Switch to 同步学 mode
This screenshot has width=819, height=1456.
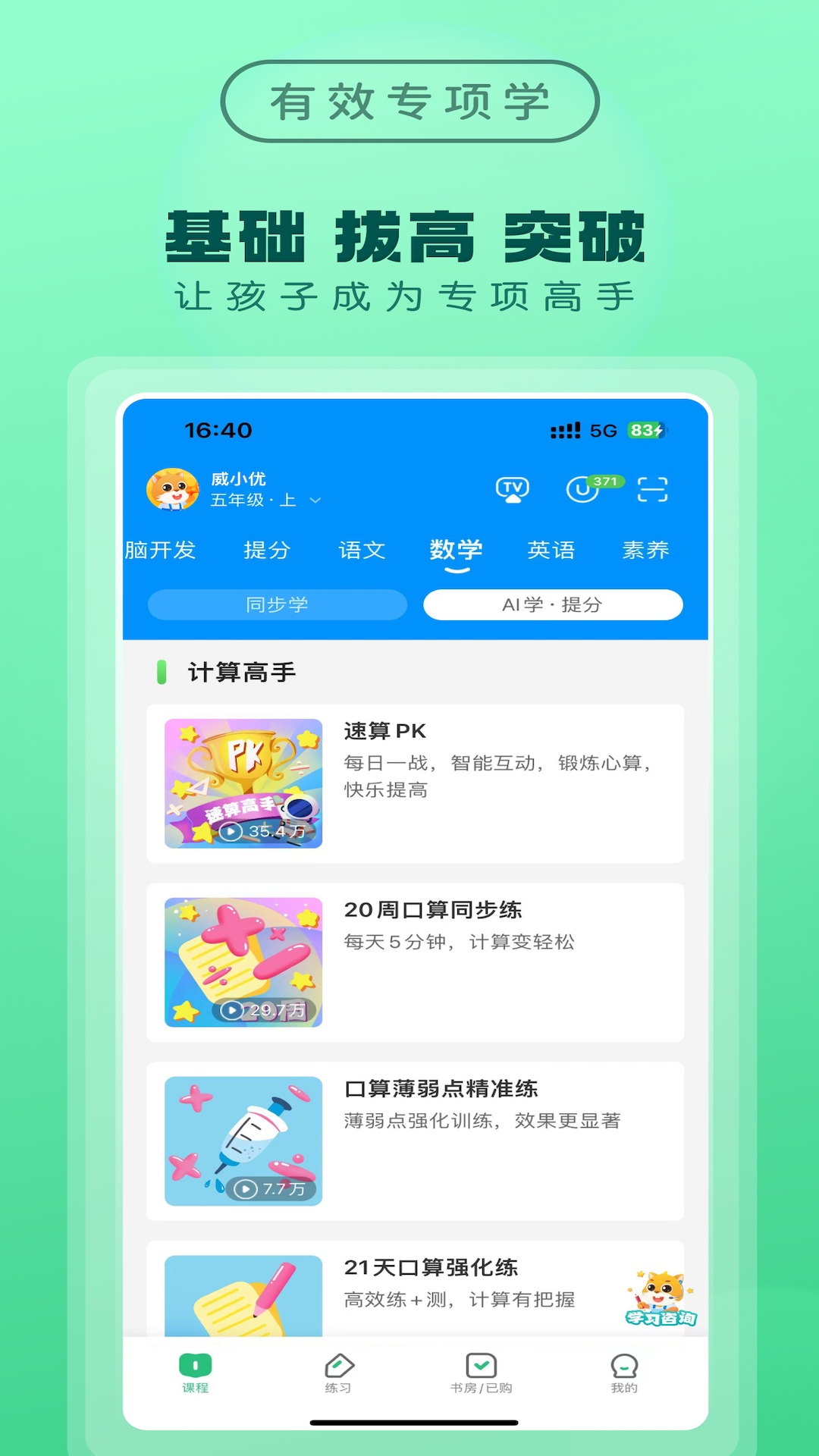click(x=278, y=604)
